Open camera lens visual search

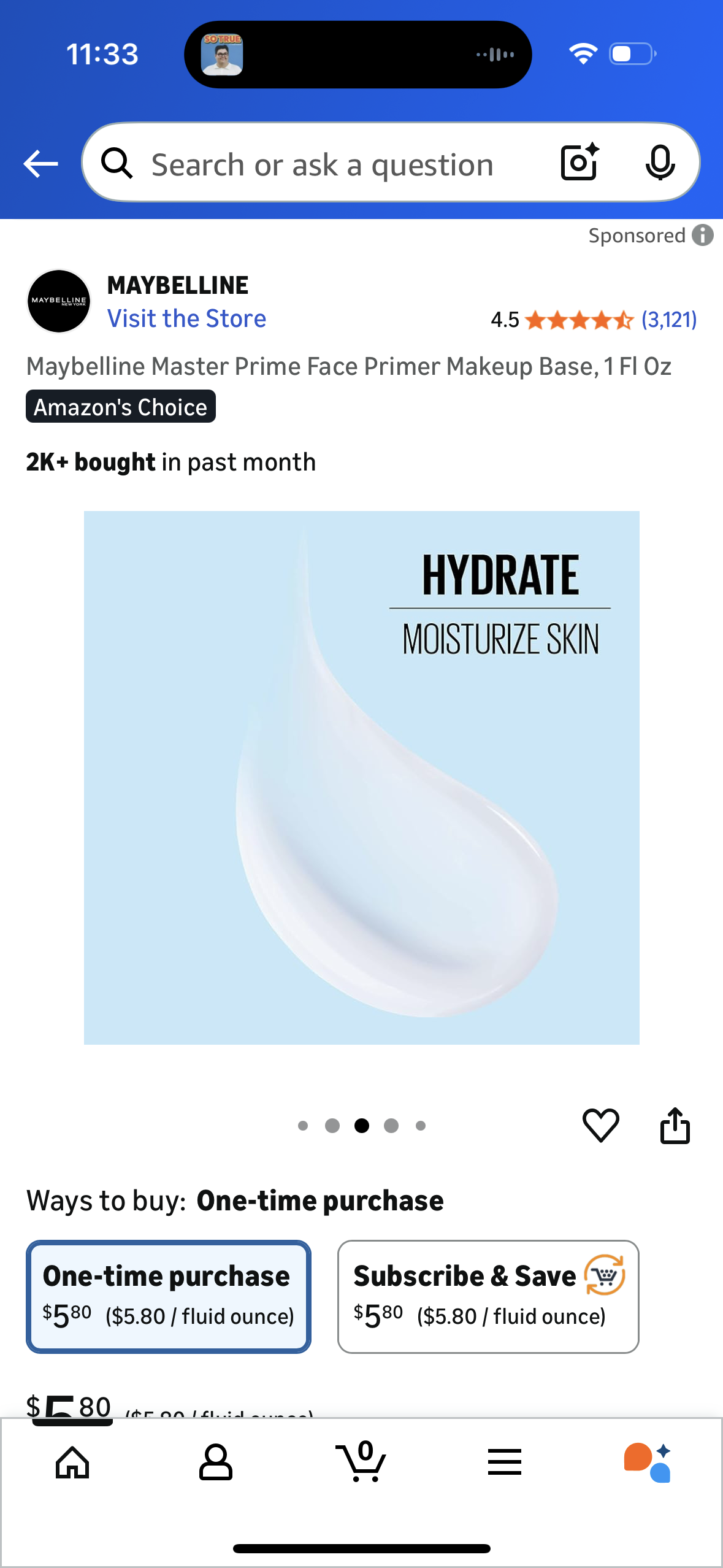click(580, 163)
